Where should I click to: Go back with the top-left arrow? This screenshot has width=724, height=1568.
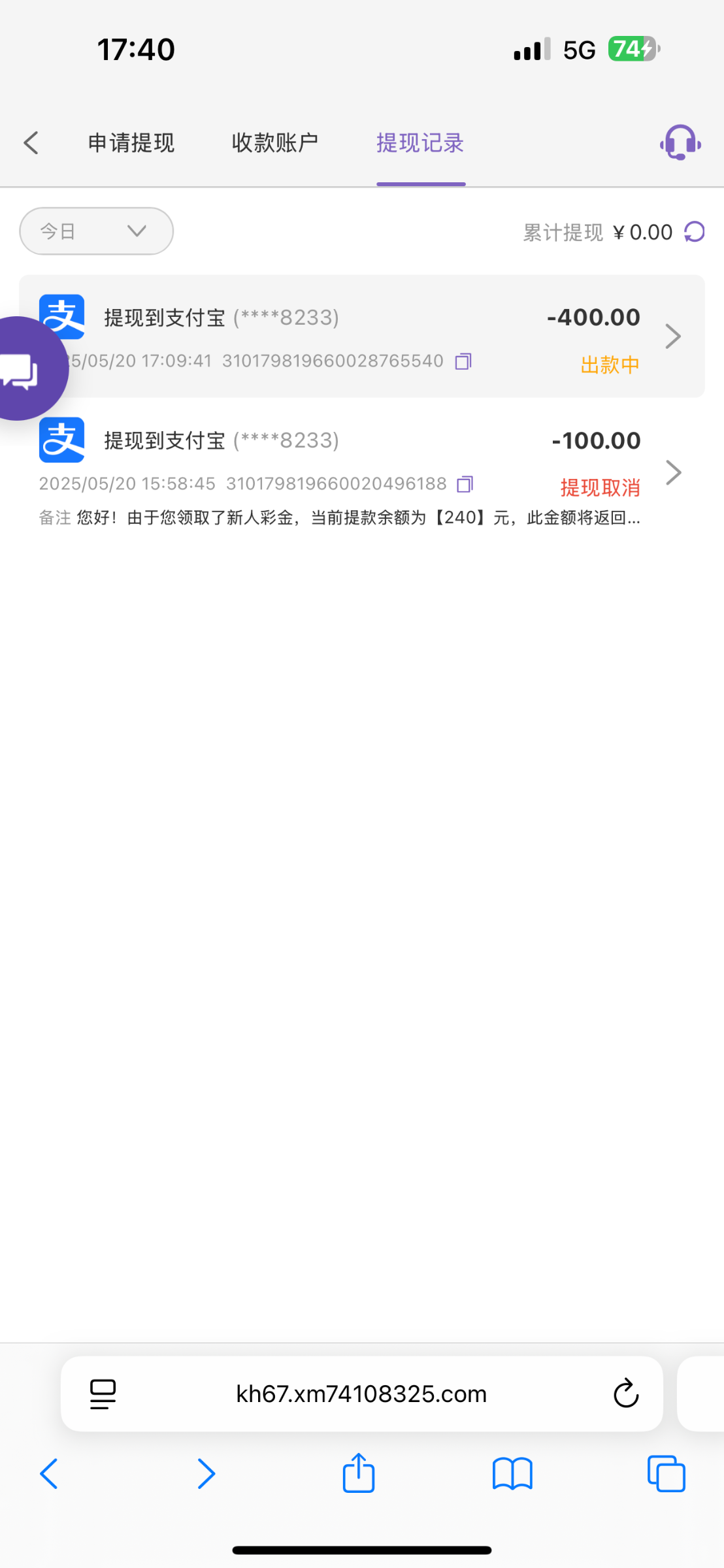pyautogui.click(x=31, y=142)
